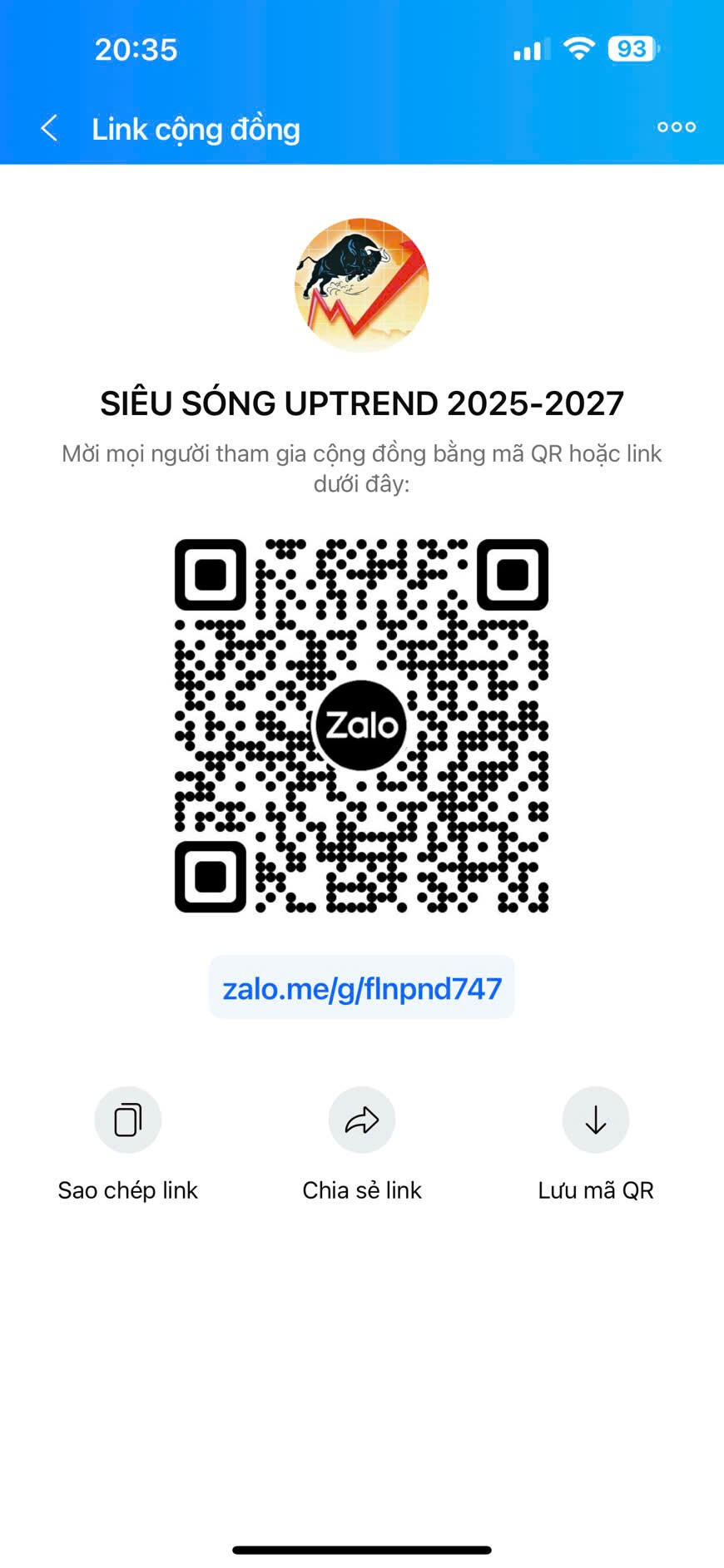This screenshot has width=724, height=1568.
Task: Save QR code with Lưu mã QR
Action: click(596, 1120)
